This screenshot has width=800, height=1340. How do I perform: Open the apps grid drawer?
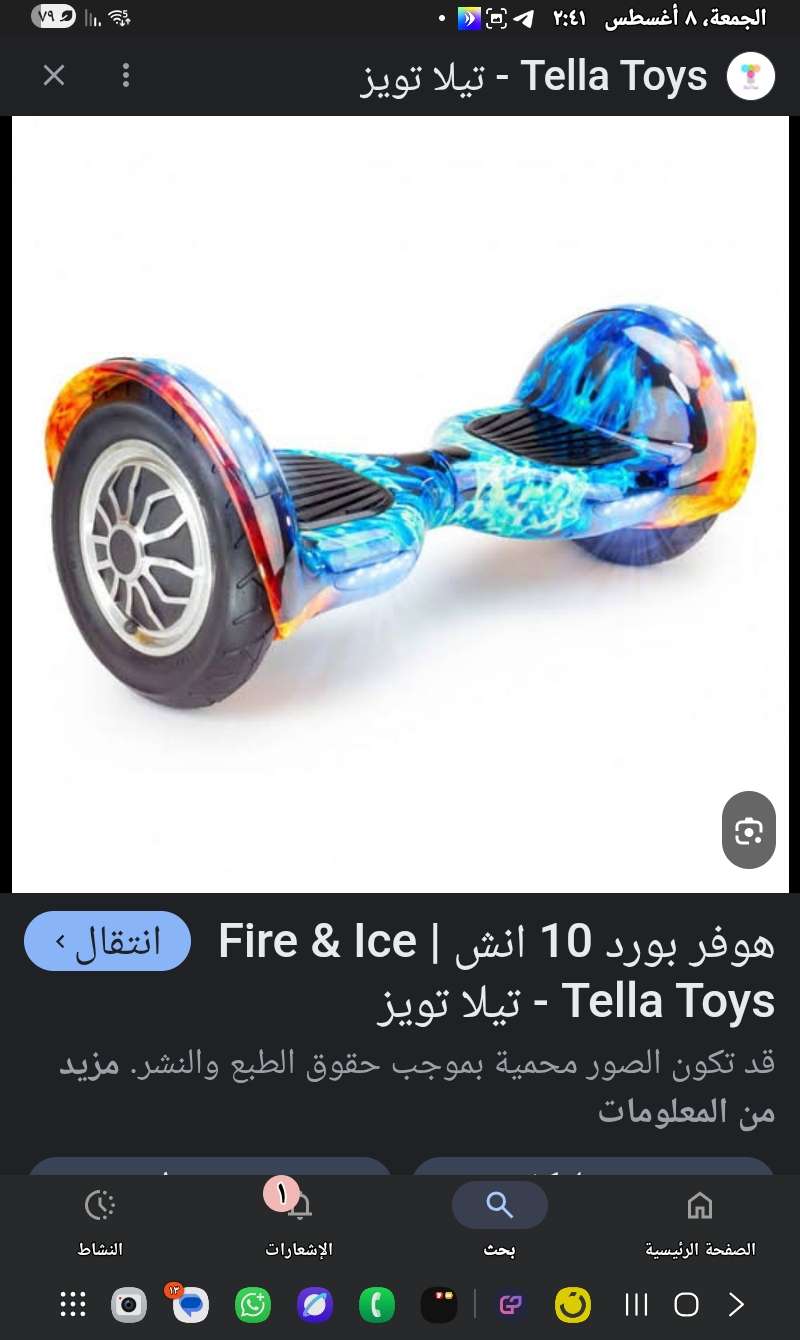click(73, 1305)
